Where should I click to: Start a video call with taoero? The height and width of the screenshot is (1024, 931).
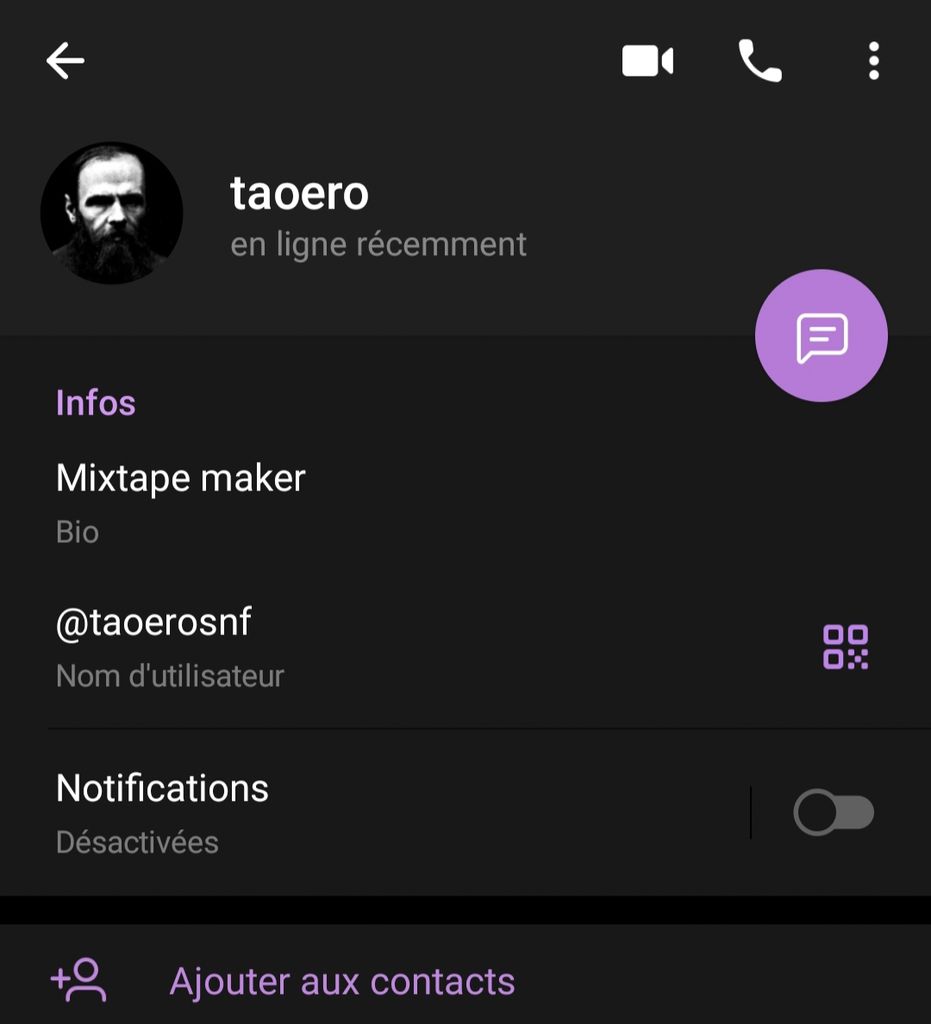pyautogui.click(x=647, y=61)
